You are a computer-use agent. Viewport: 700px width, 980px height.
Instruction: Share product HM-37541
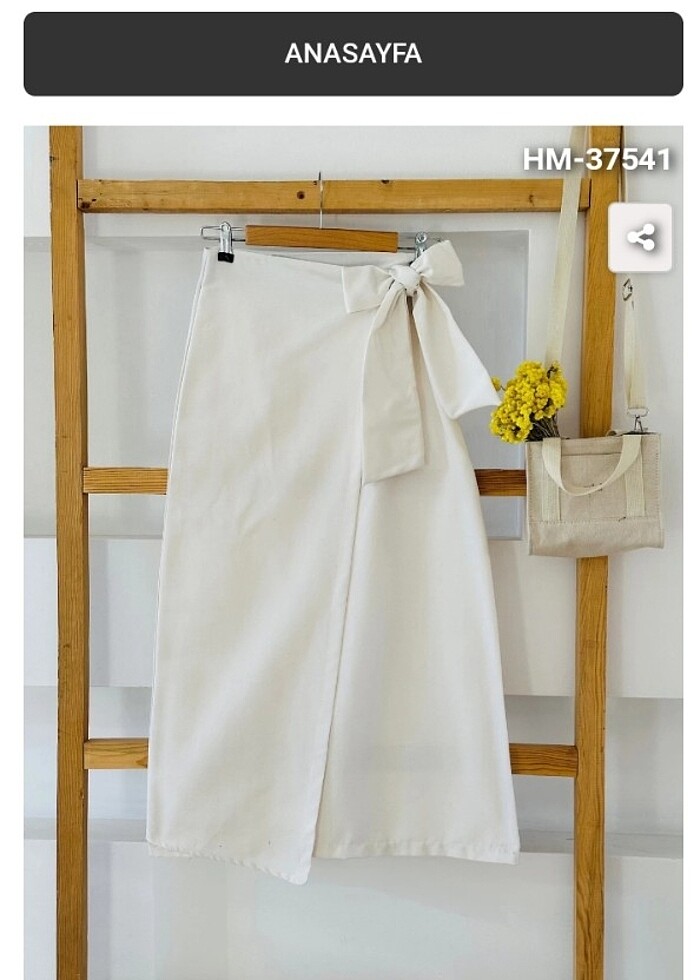tap(640, 238)
